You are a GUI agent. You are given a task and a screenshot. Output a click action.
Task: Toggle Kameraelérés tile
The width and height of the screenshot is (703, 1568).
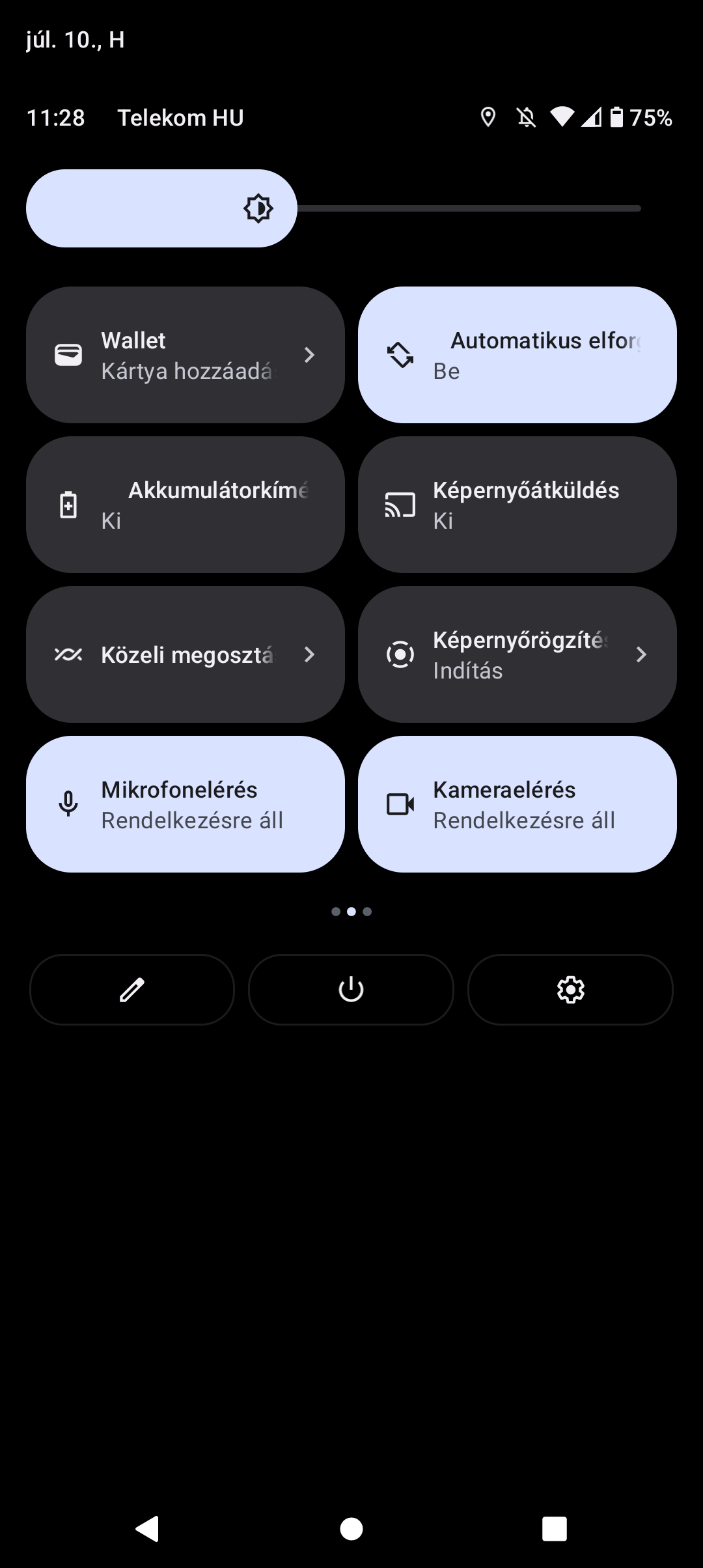[517, 804]
